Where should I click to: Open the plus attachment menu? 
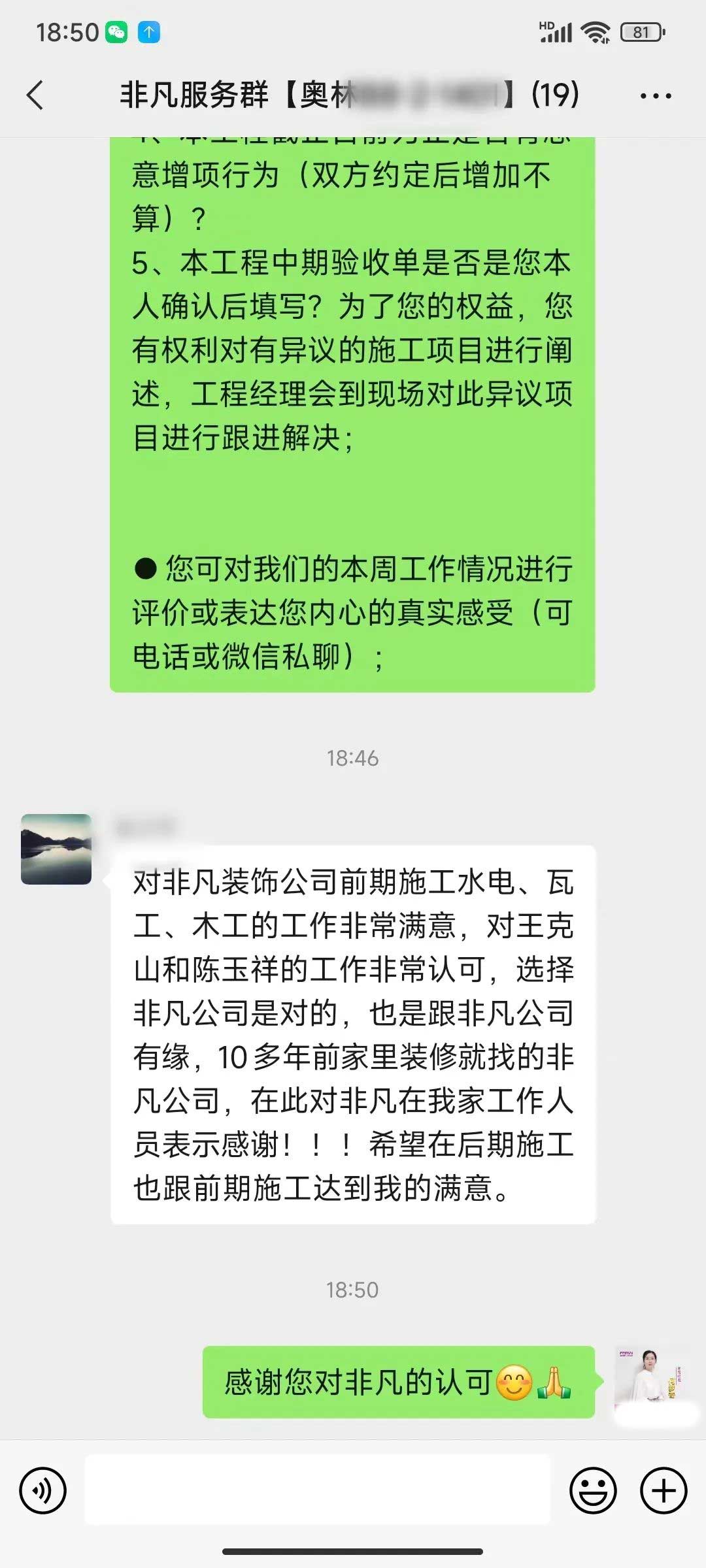pos(664,1491)
